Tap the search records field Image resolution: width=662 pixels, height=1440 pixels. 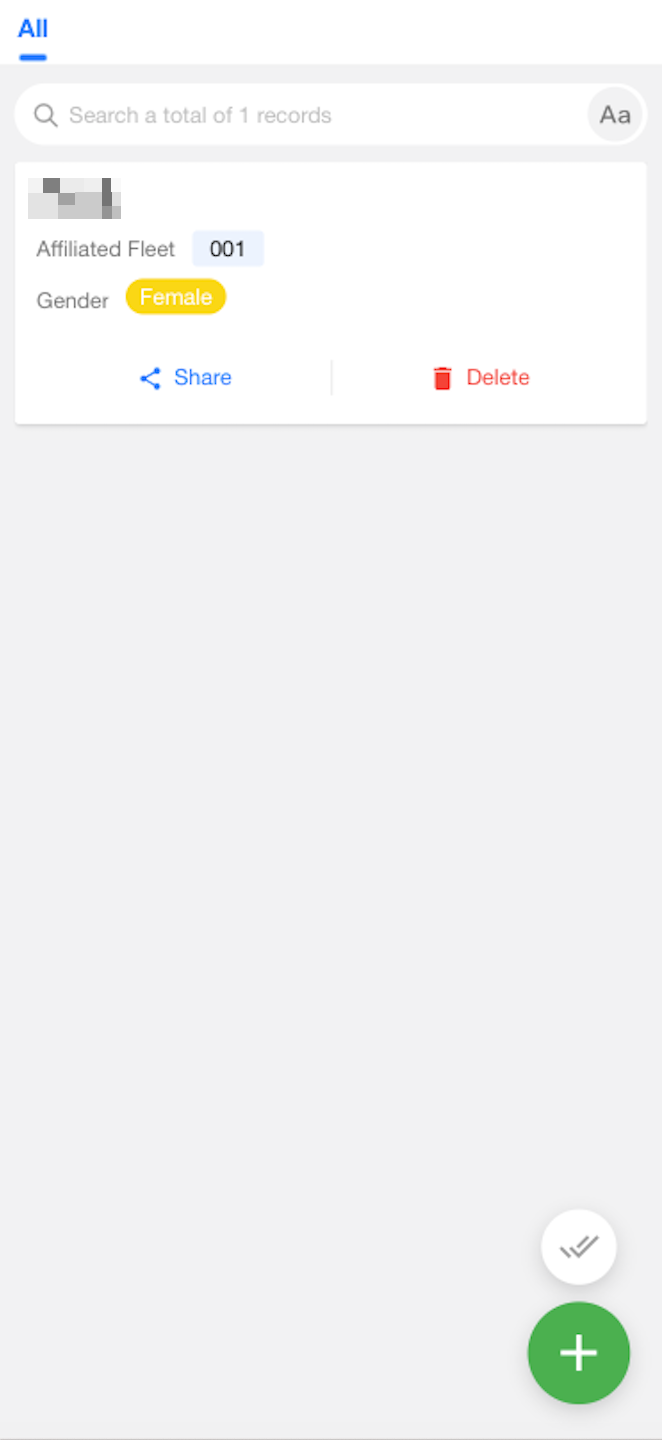[x=300, y=115]
